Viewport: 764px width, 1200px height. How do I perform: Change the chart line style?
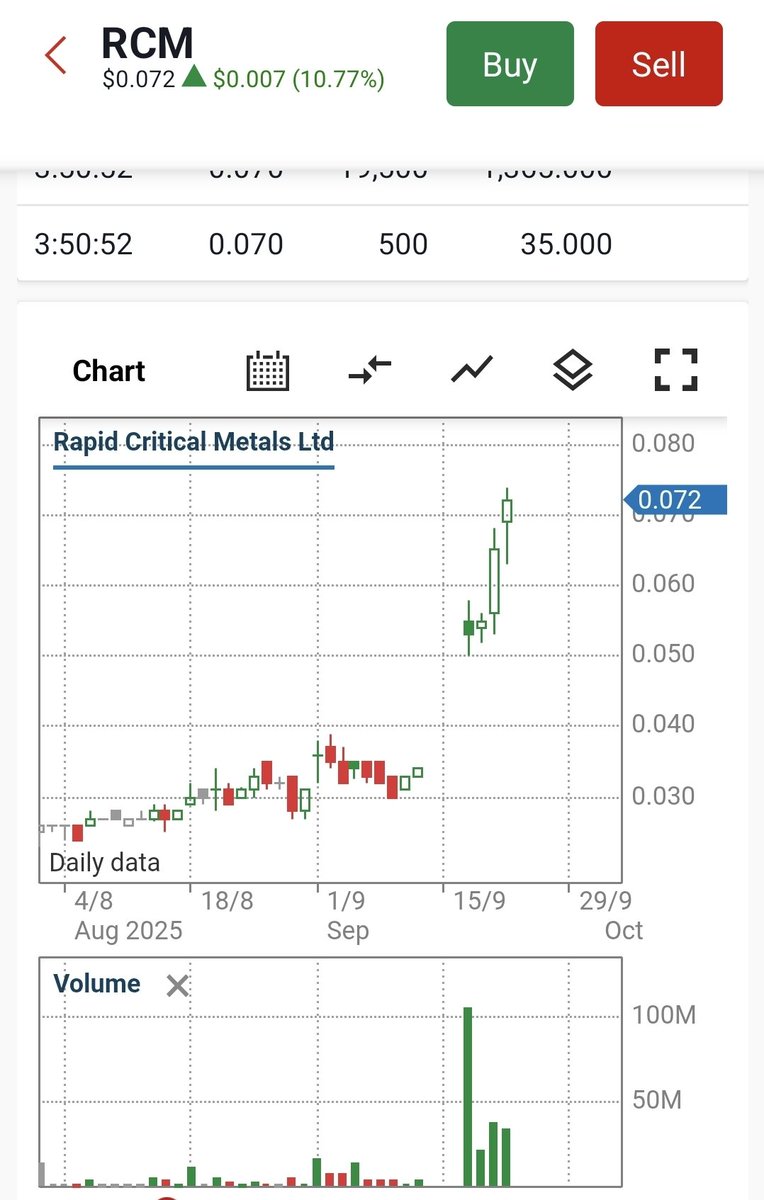click(x=471, y=371)
